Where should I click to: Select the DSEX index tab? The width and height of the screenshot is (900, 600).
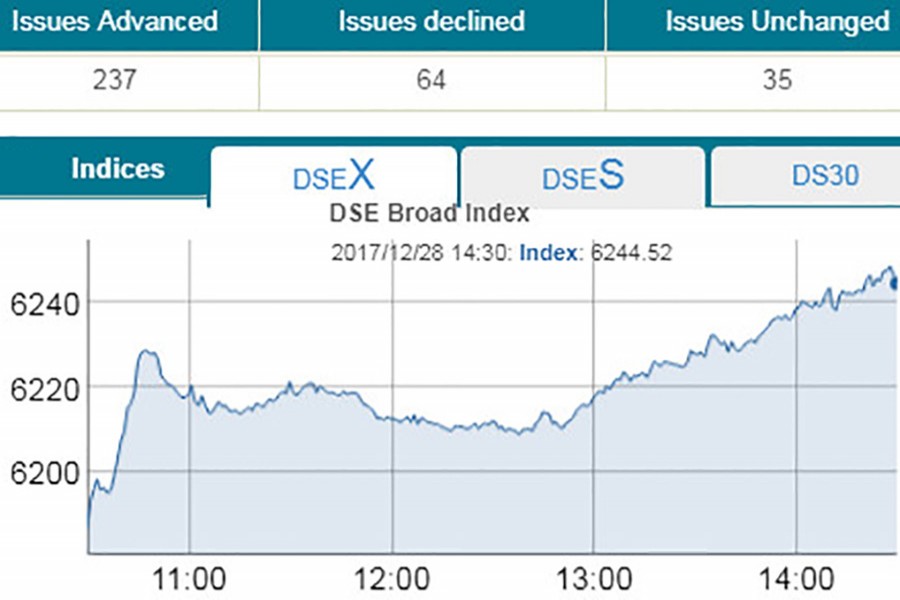[x=333, y=177]
